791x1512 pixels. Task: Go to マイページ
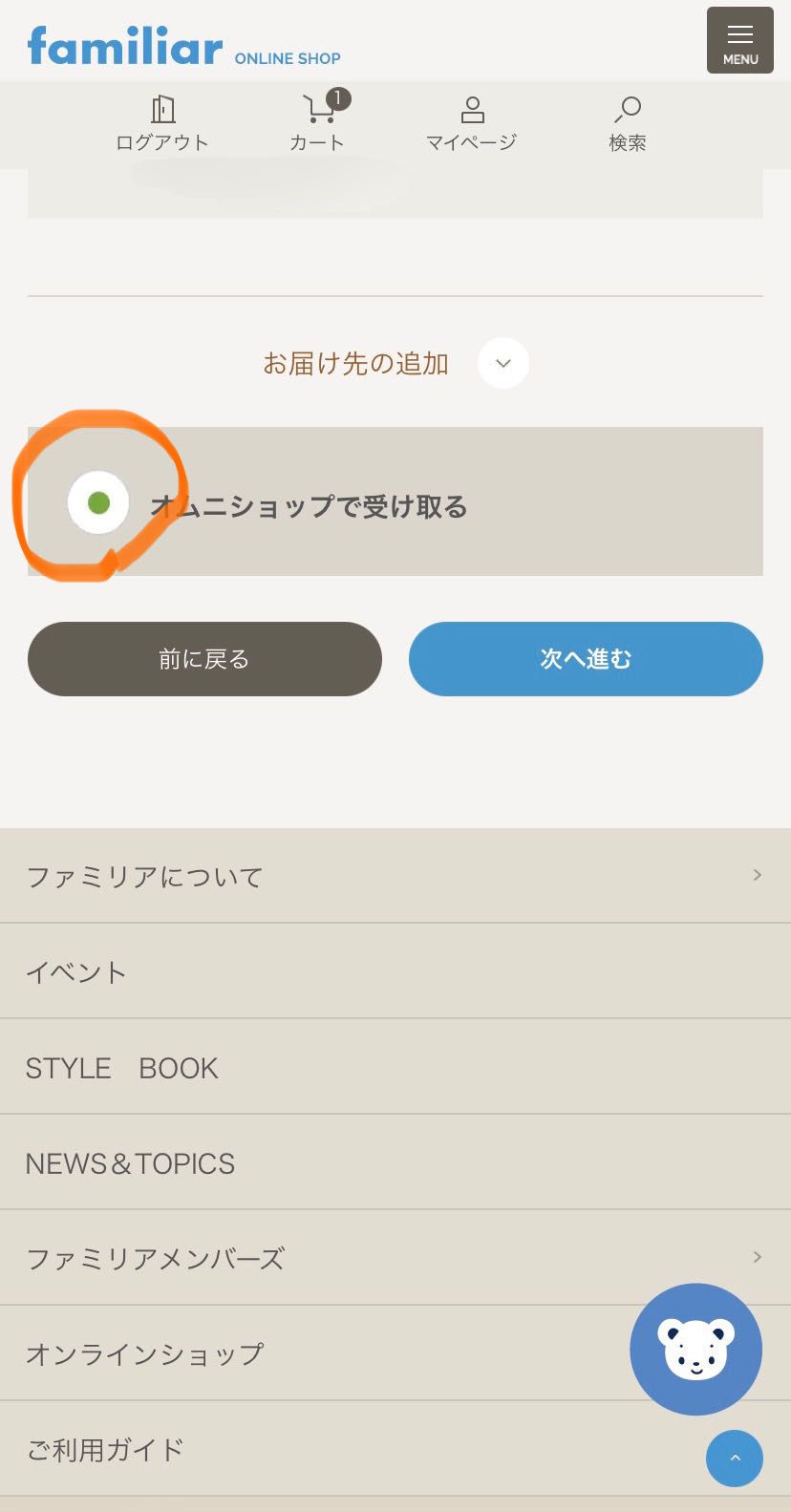tap(471, 124)
